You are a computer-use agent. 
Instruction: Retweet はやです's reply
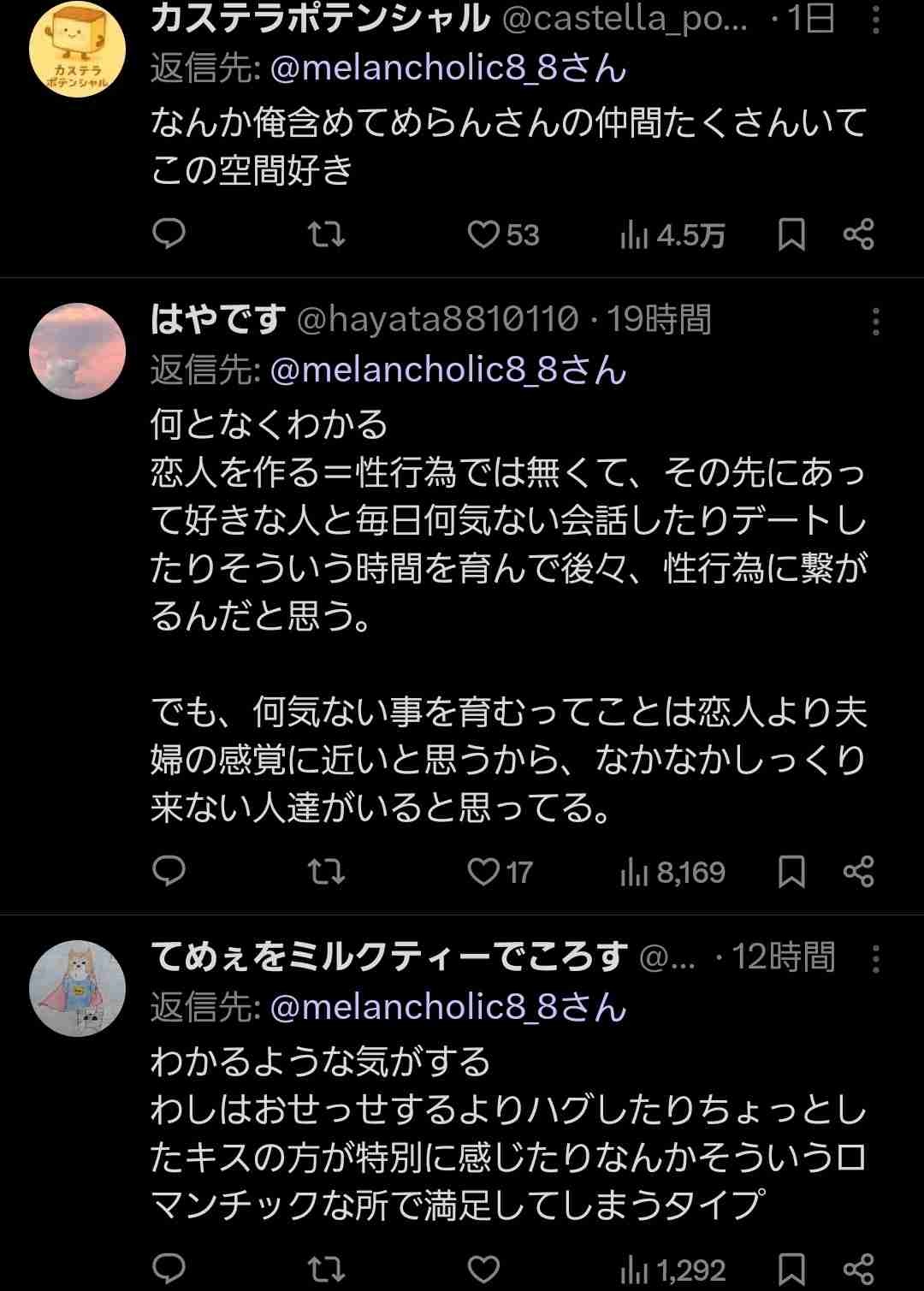click(x=326, y=872)
